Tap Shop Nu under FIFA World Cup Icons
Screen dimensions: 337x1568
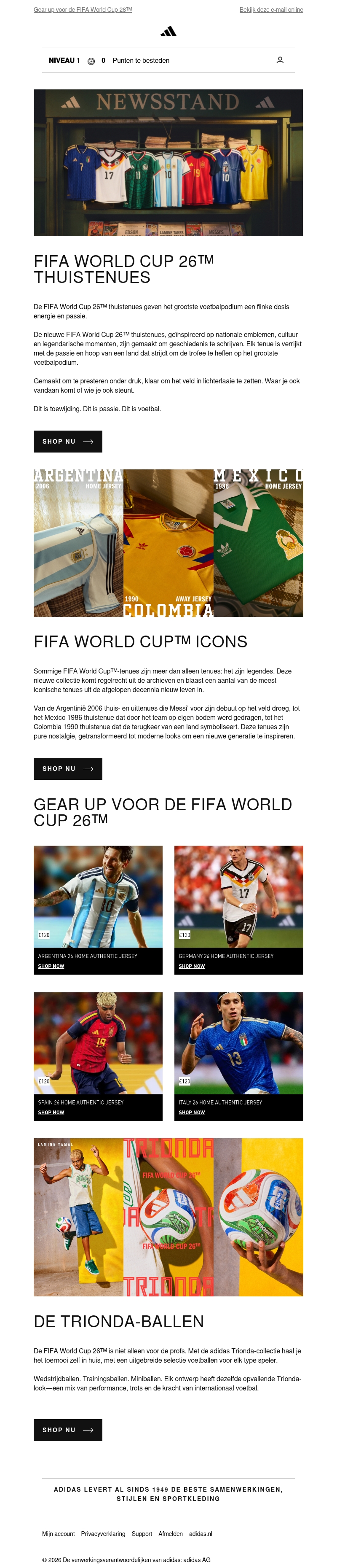coord(67,768)
